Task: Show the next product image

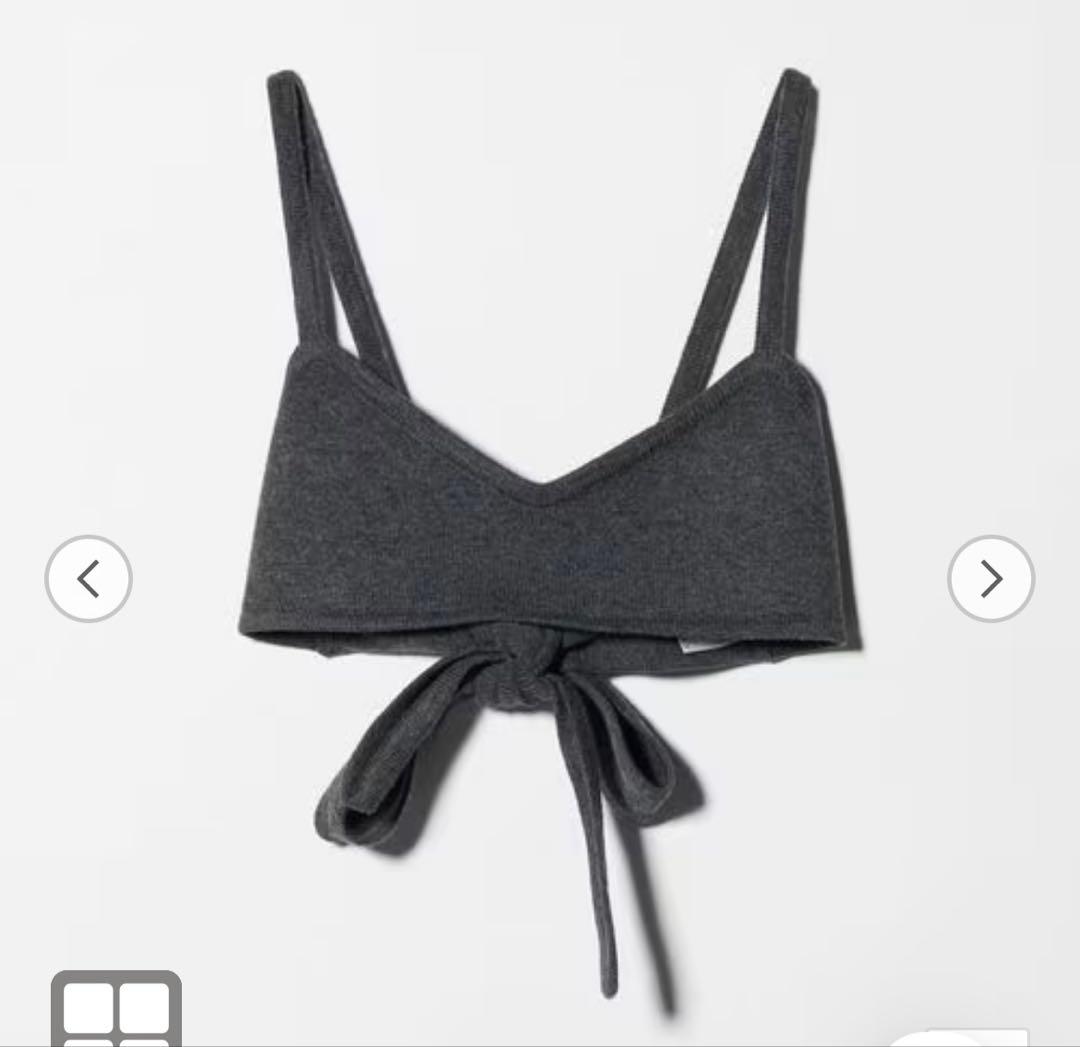Action: (x=990, y=578)
